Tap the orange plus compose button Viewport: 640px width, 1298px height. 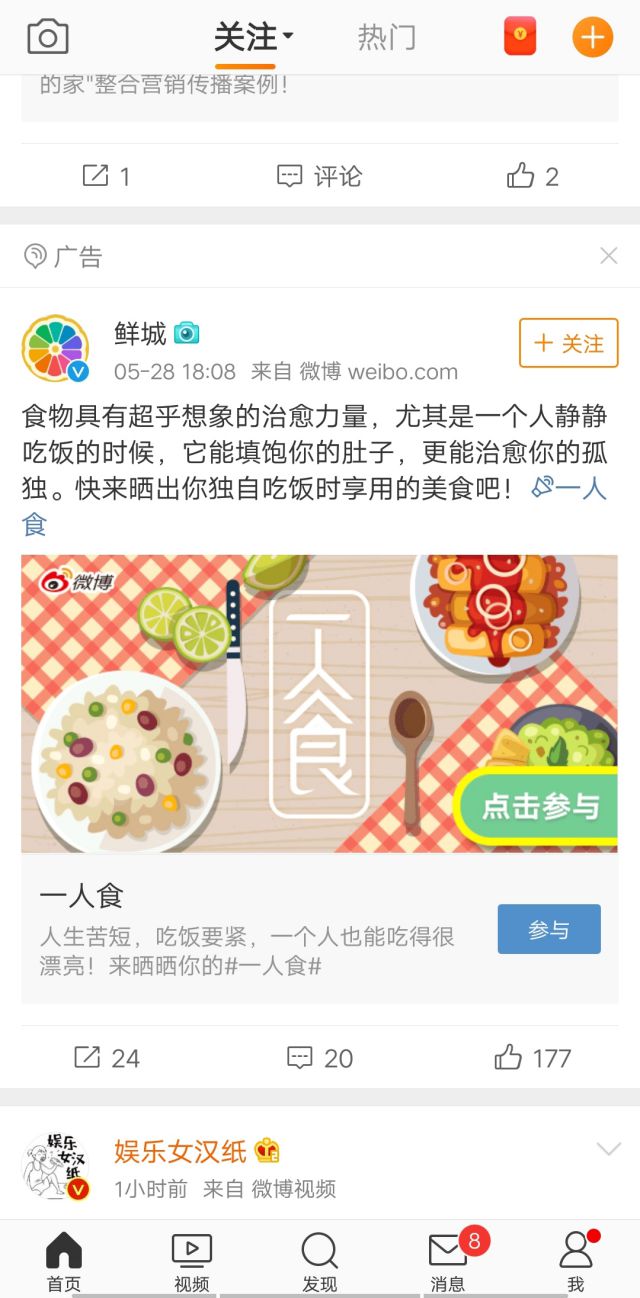(x=592, y=38)
